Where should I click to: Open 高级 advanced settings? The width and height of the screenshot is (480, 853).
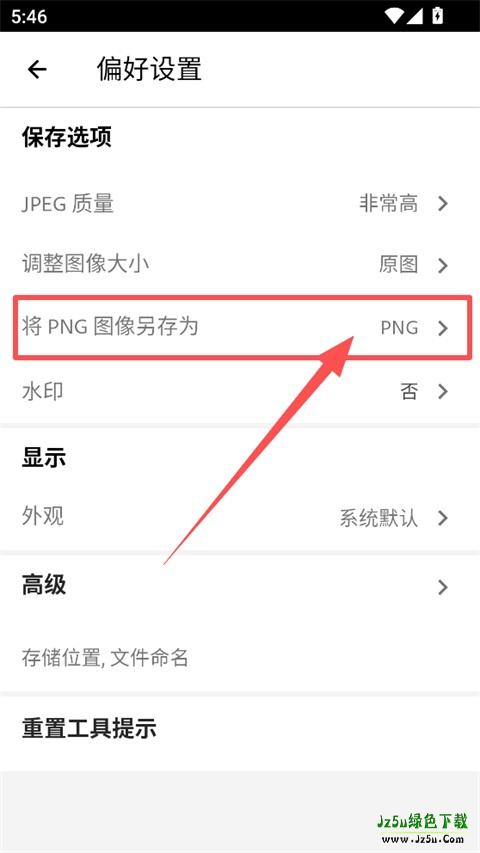[x=240, y=623]
